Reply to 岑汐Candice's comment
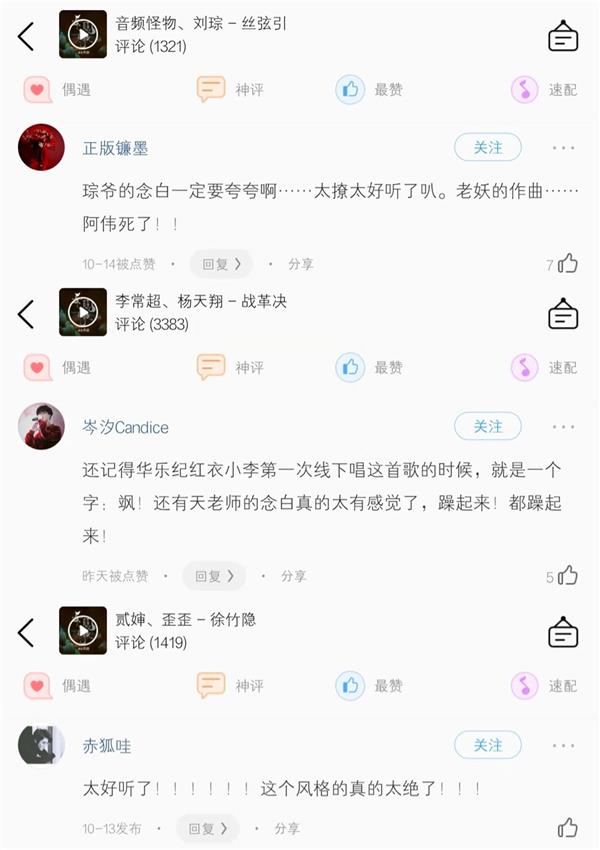This screenshot has width=600, height=850. tap(214, 576)
